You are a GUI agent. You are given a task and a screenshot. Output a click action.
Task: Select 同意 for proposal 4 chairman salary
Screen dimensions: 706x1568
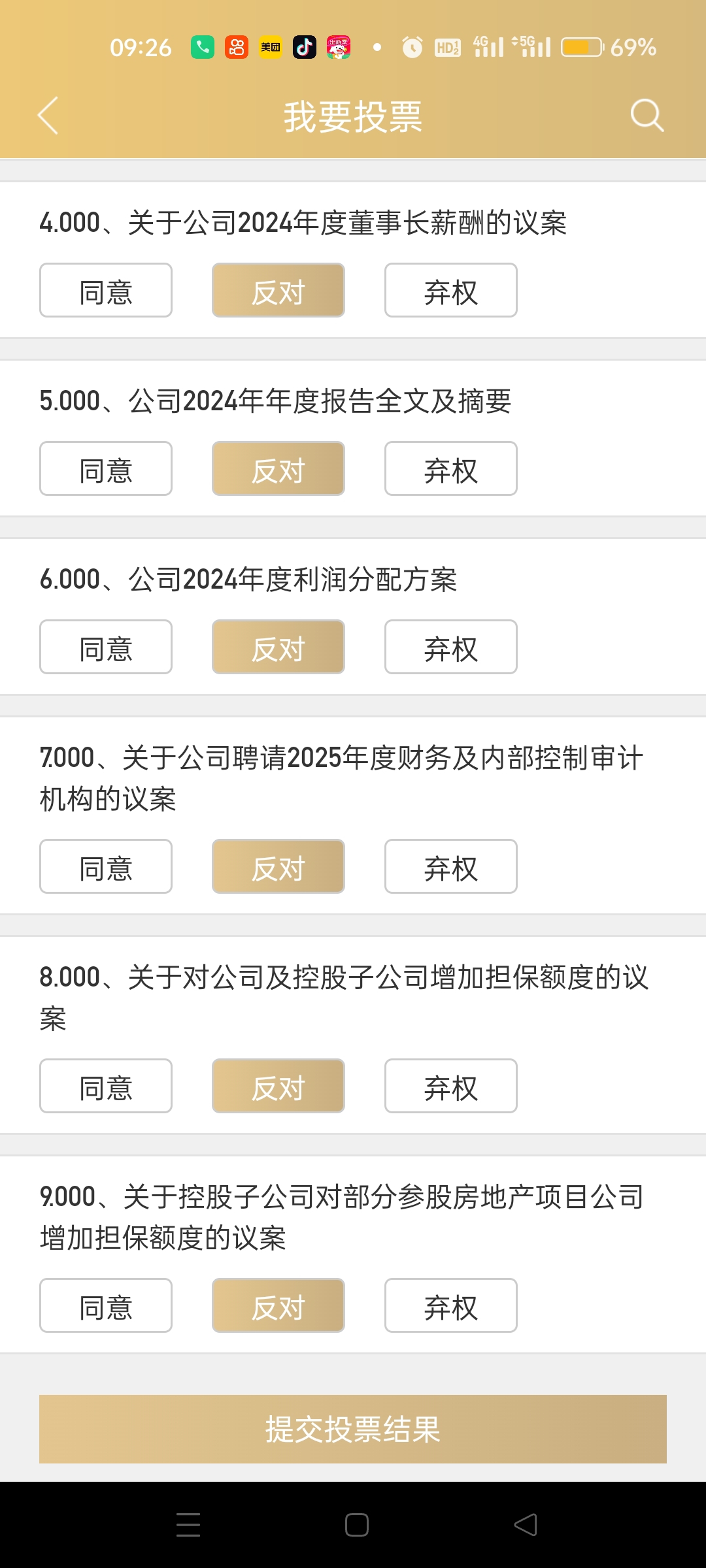[105, 291]
